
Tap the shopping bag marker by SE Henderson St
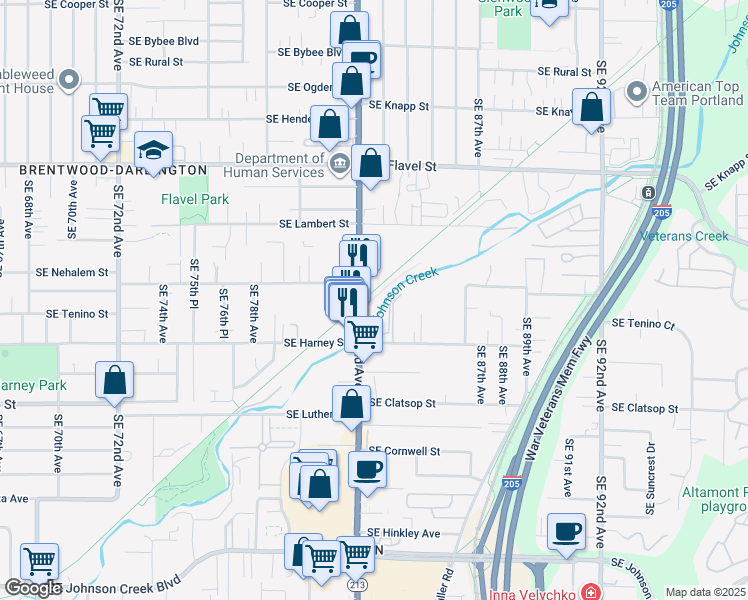point(329,124)
